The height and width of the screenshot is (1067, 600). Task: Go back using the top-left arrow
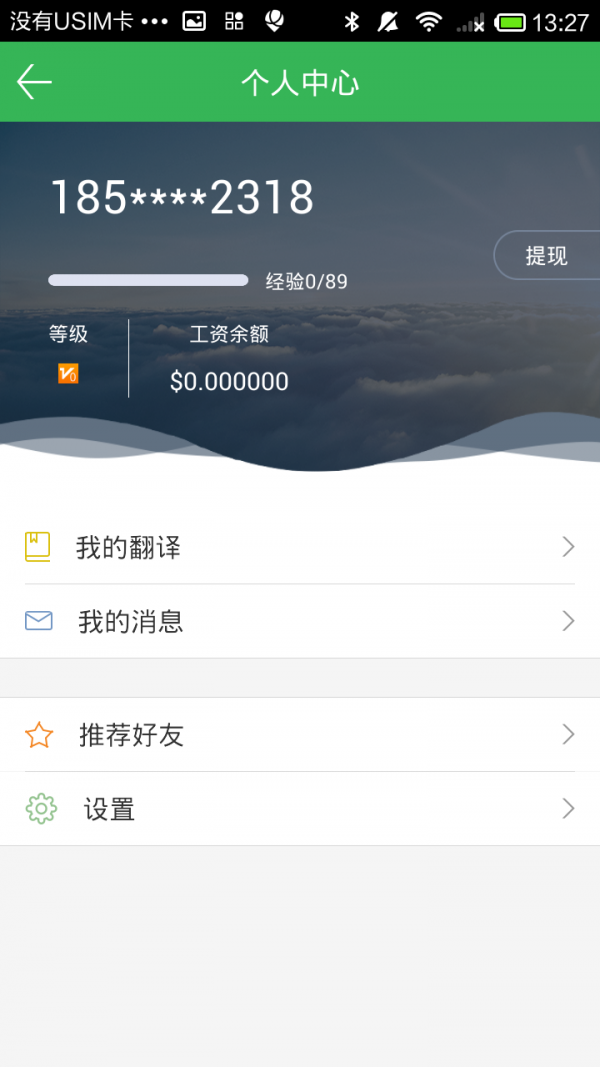coord(34,82)
